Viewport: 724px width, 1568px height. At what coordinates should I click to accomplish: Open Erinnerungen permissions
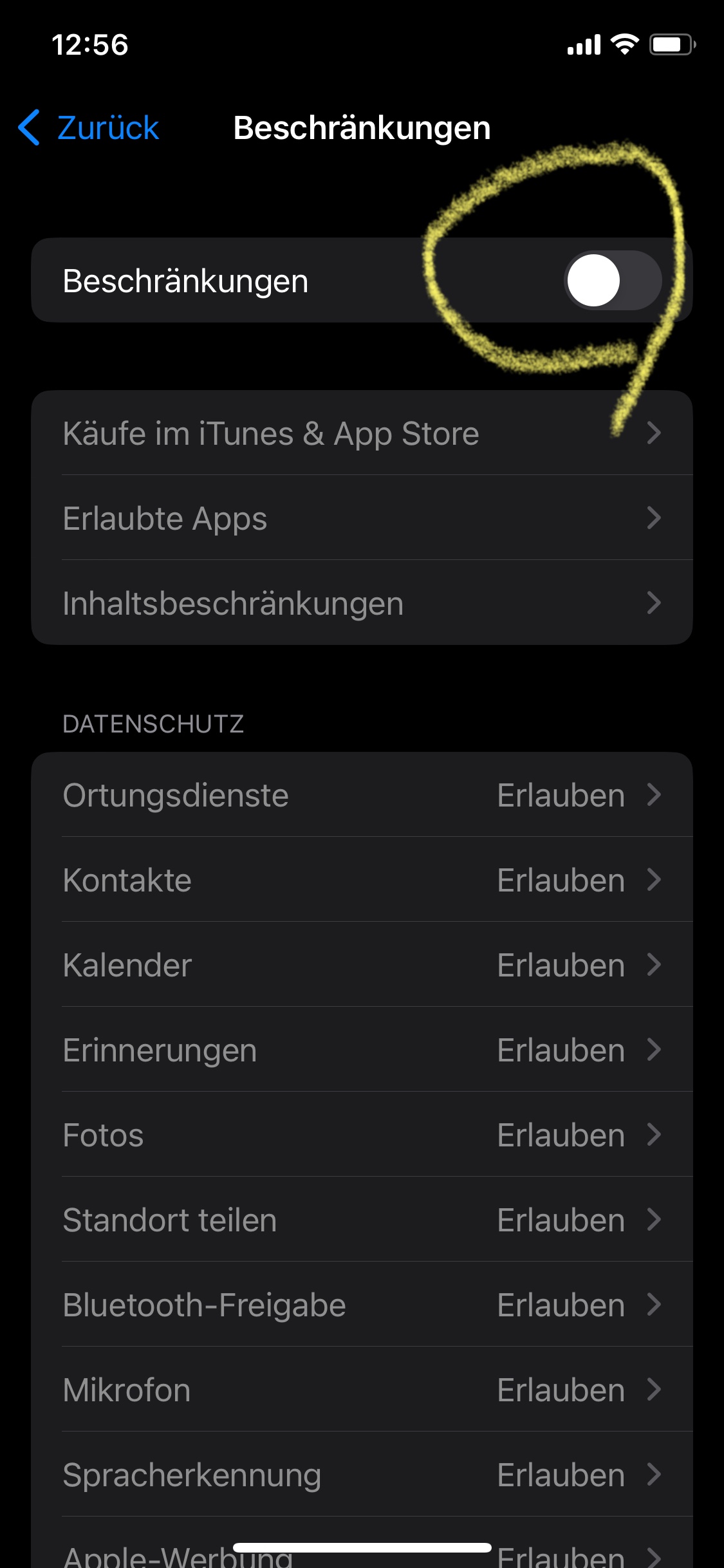pyautogui.click(x=362, y=1050)
